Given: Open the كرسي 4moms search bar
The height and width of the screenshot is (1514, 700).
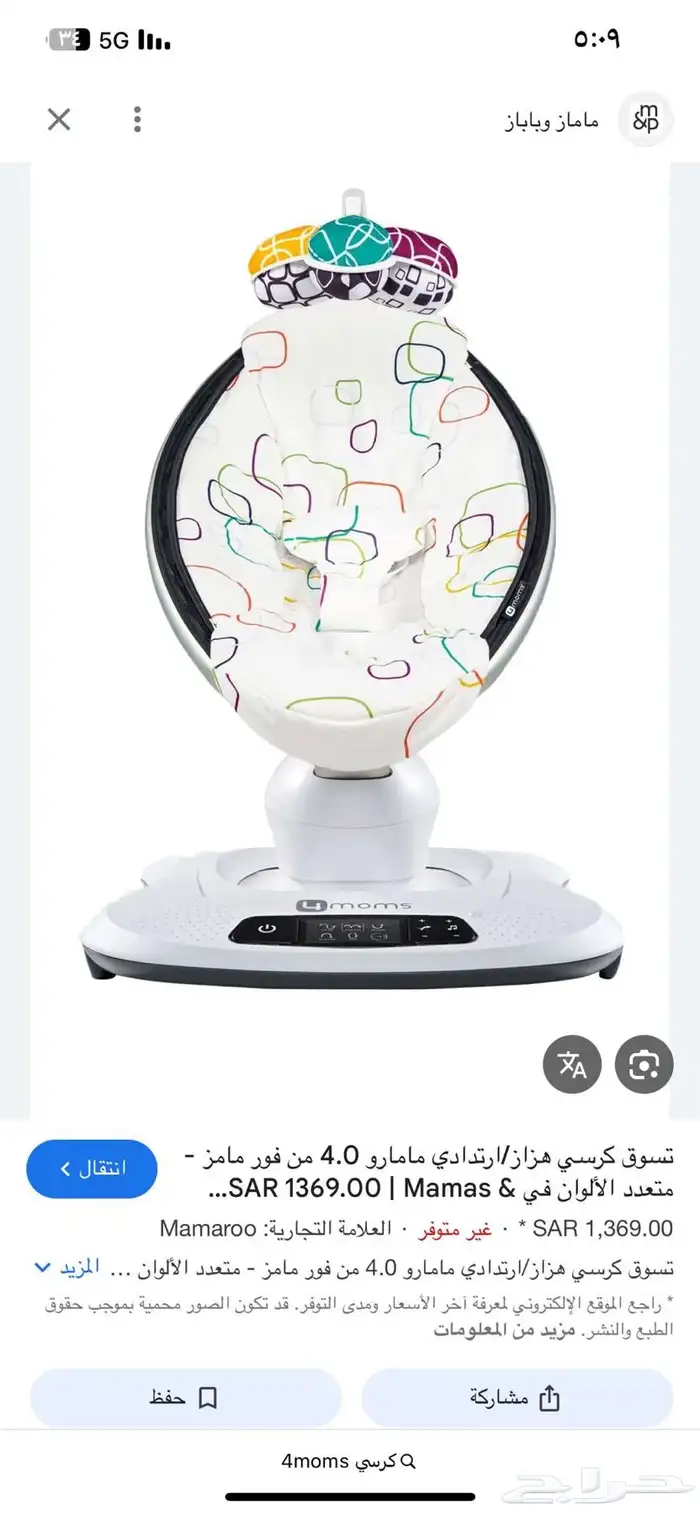Looking at the screenshot, I should click(x=349, y=1461).
